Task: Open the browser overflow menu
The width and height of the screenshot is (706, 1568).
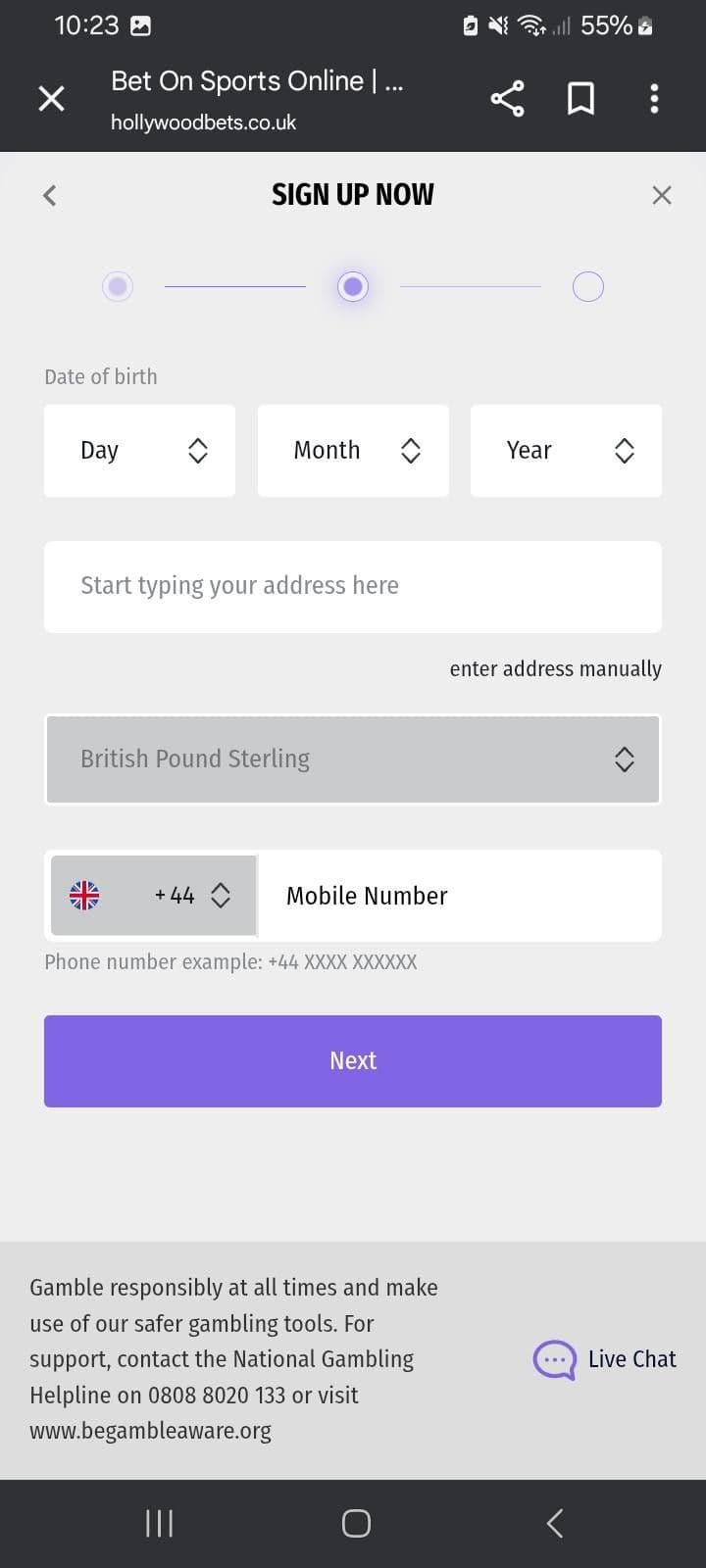Action: coord(654,98)
